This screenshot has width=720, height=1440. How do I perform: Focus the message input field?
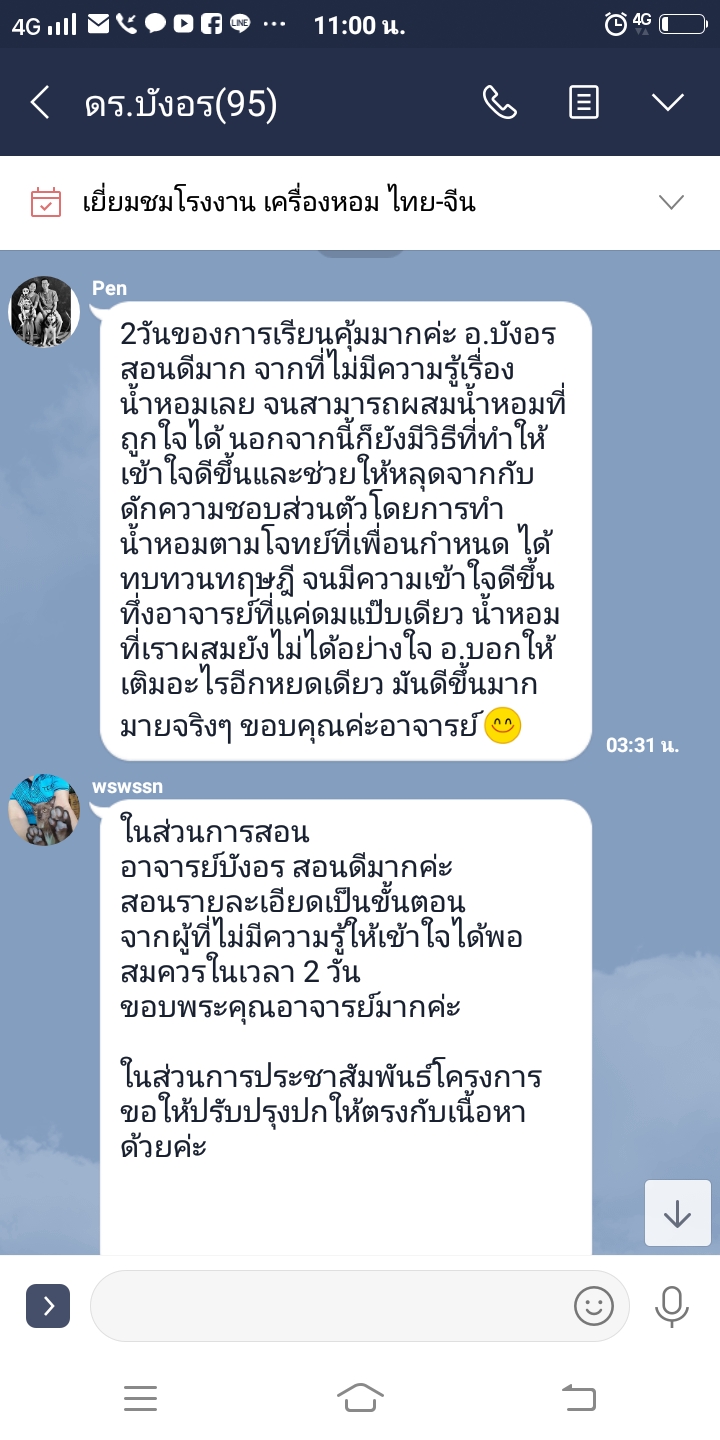[x=330, y=1305]
